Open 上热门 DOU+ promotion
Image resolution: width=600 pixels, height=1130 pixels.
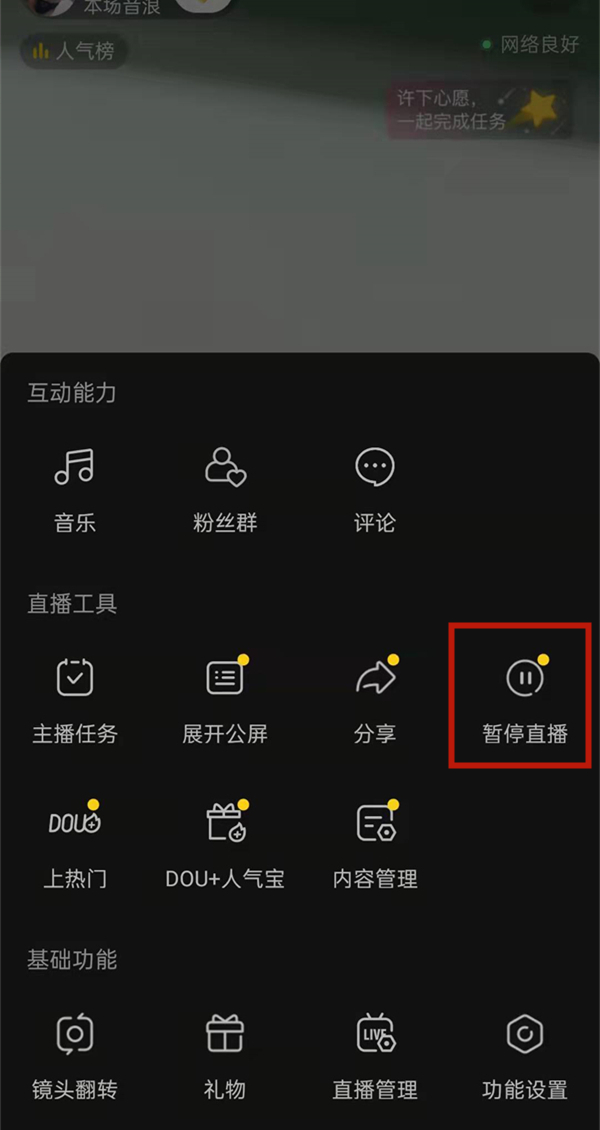pos(75,844)
